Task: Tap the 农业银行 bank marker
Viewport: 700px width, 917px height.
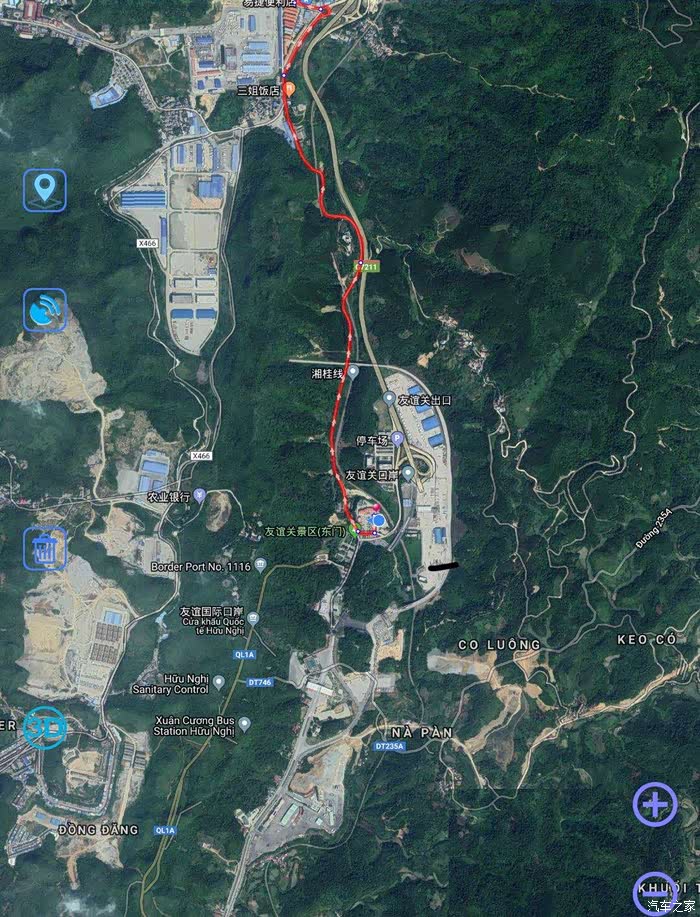Action: (x=199, y=496)
